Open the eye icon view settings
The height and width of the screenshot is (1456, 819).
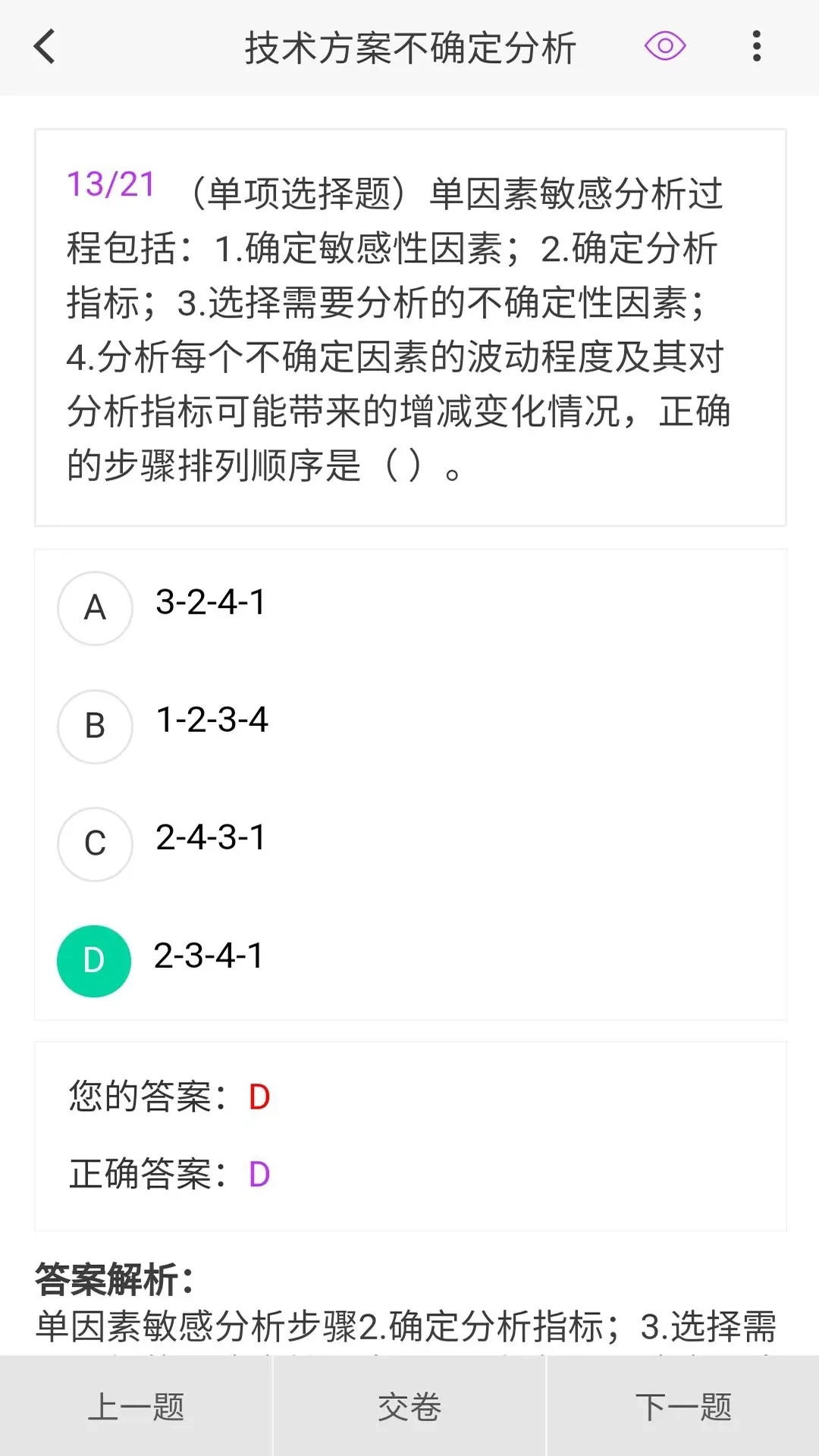(664, 47)
